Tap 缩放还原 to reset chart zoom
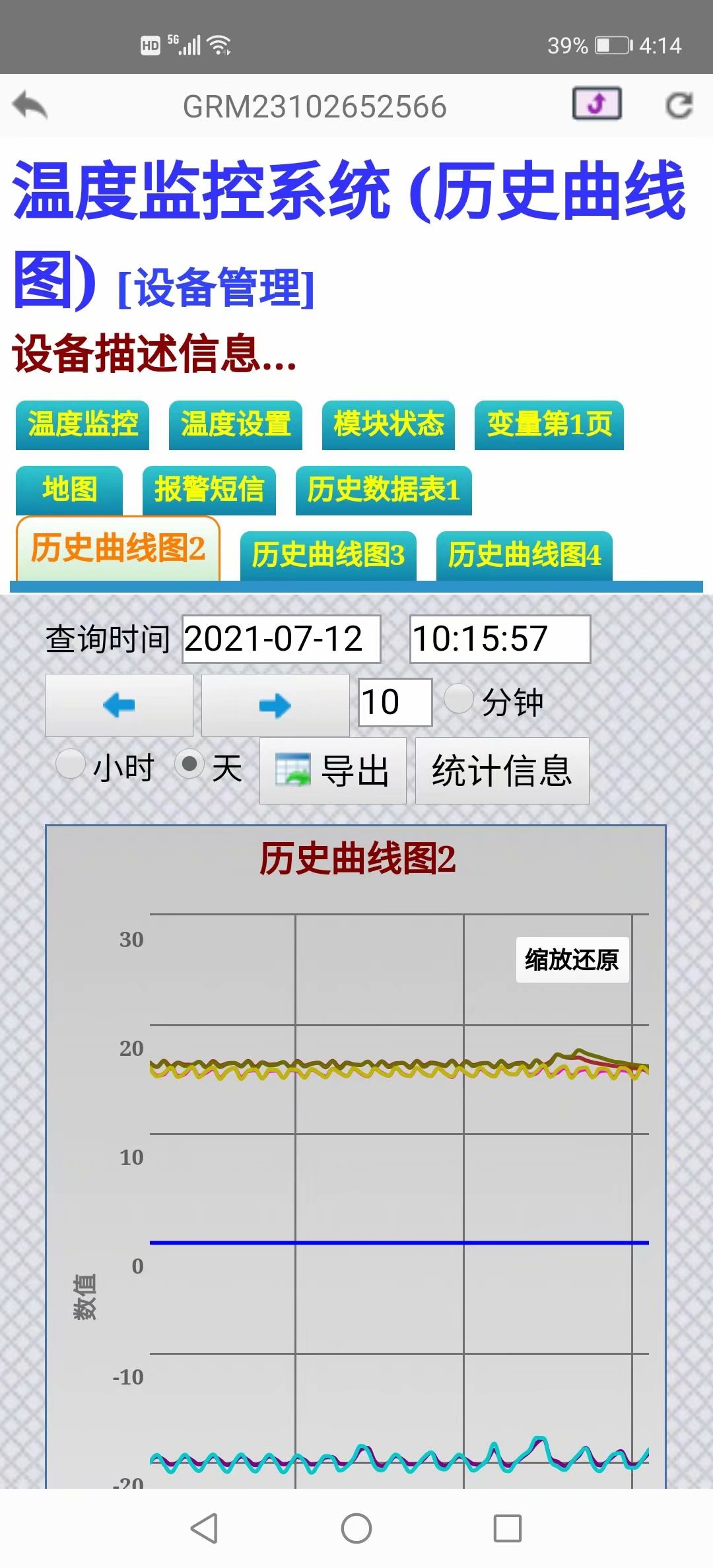This screenshot has height=1568, width=713. [572, 960]
